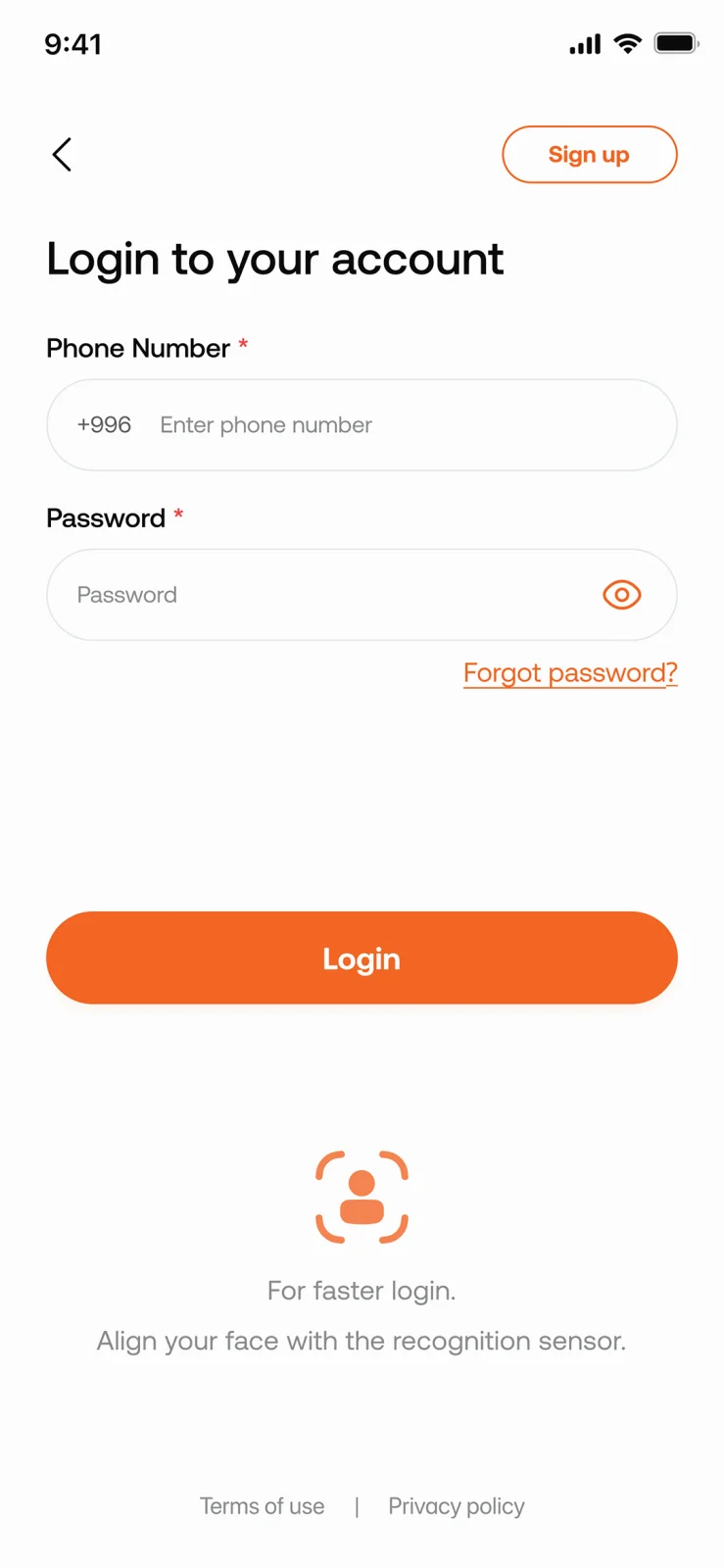The height and width of the screenshot is (1568, 724).
Task: Go back using the back arrow
Action: click(62, 155)
